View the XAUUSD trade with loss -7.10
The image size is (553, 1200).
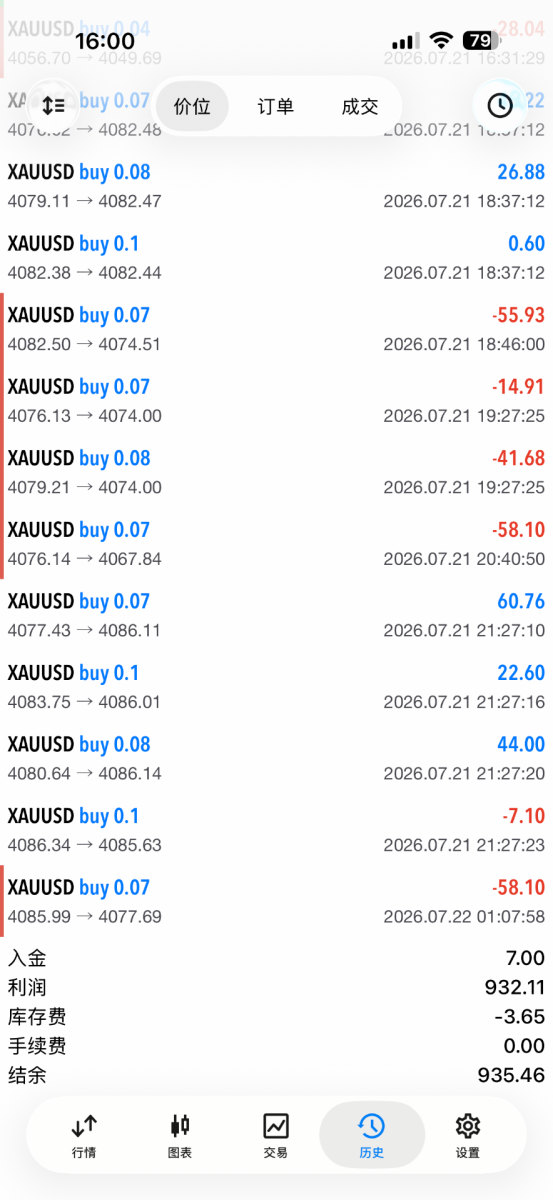276,830
